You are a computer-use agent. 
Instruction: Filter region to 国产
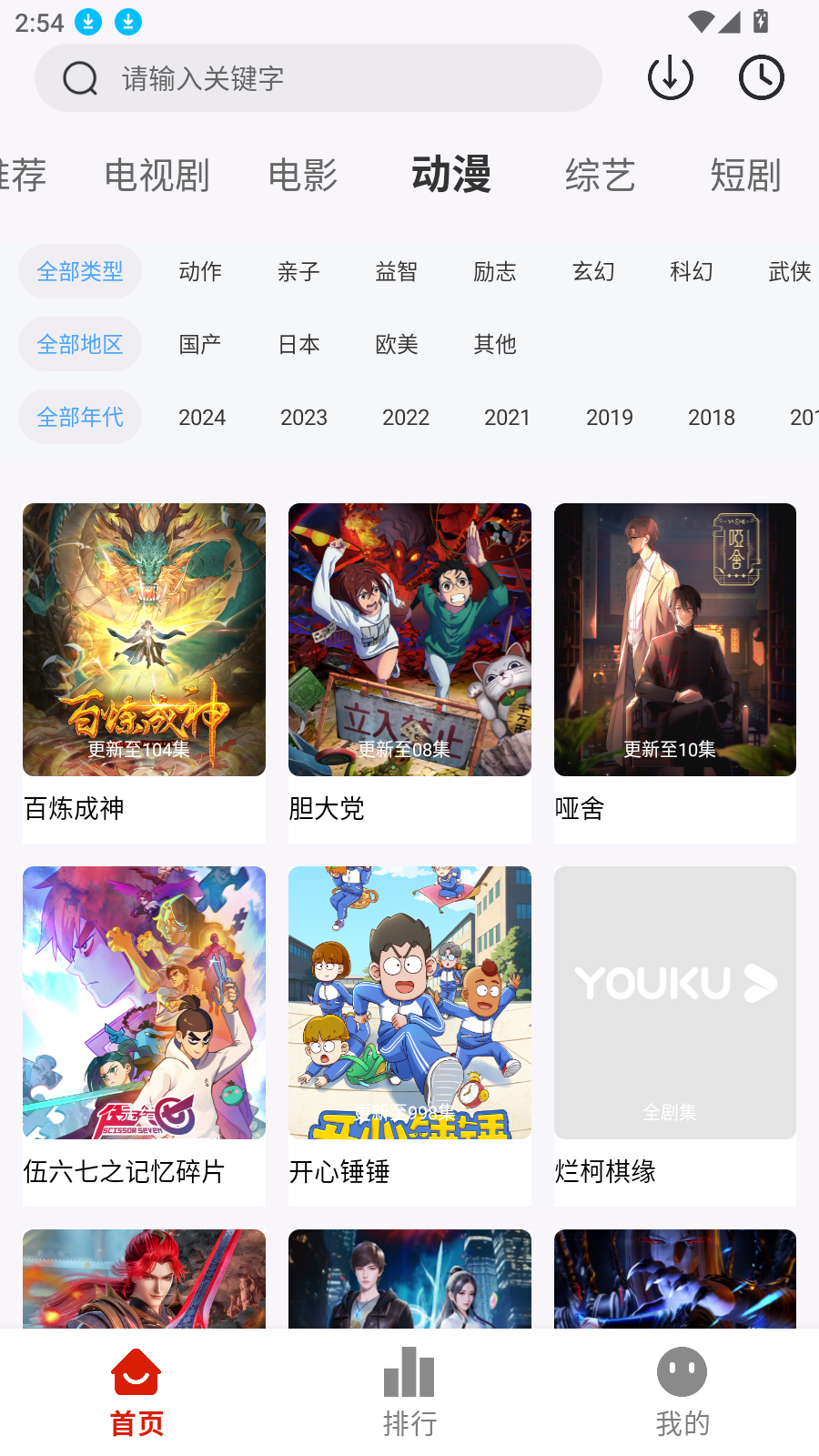pyautogui.click(x=200, y=344)
